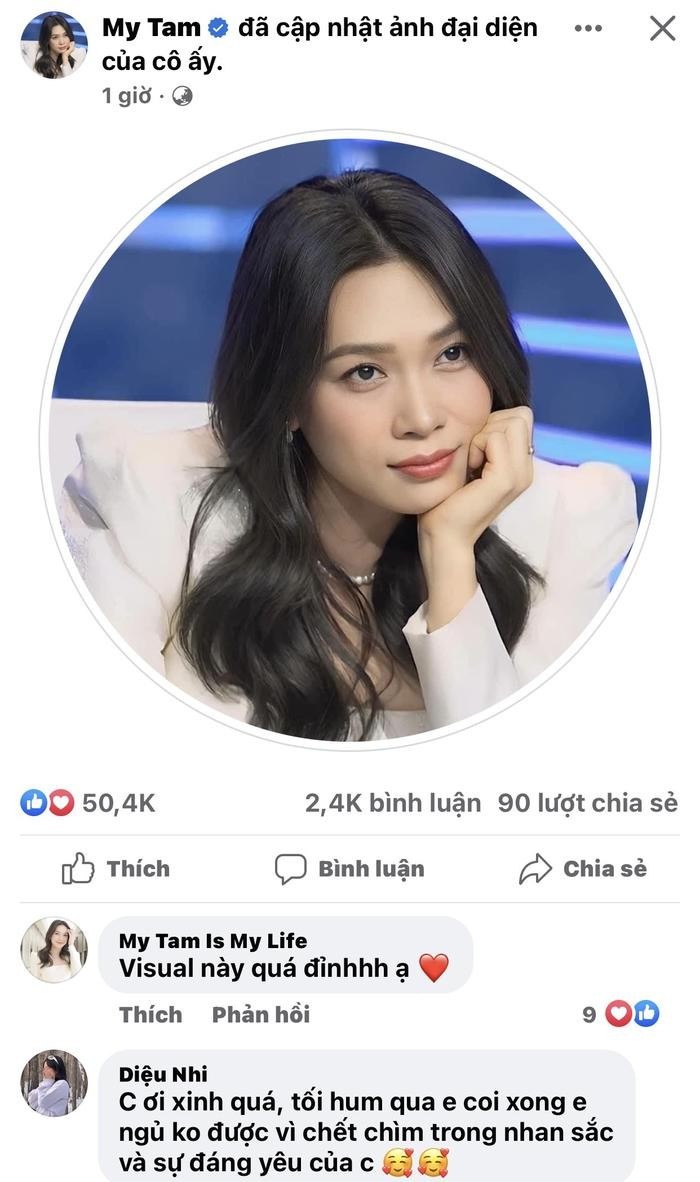
Task: Tap the avatar of My Tam Is My Life
Action: [x=53, y=950]
